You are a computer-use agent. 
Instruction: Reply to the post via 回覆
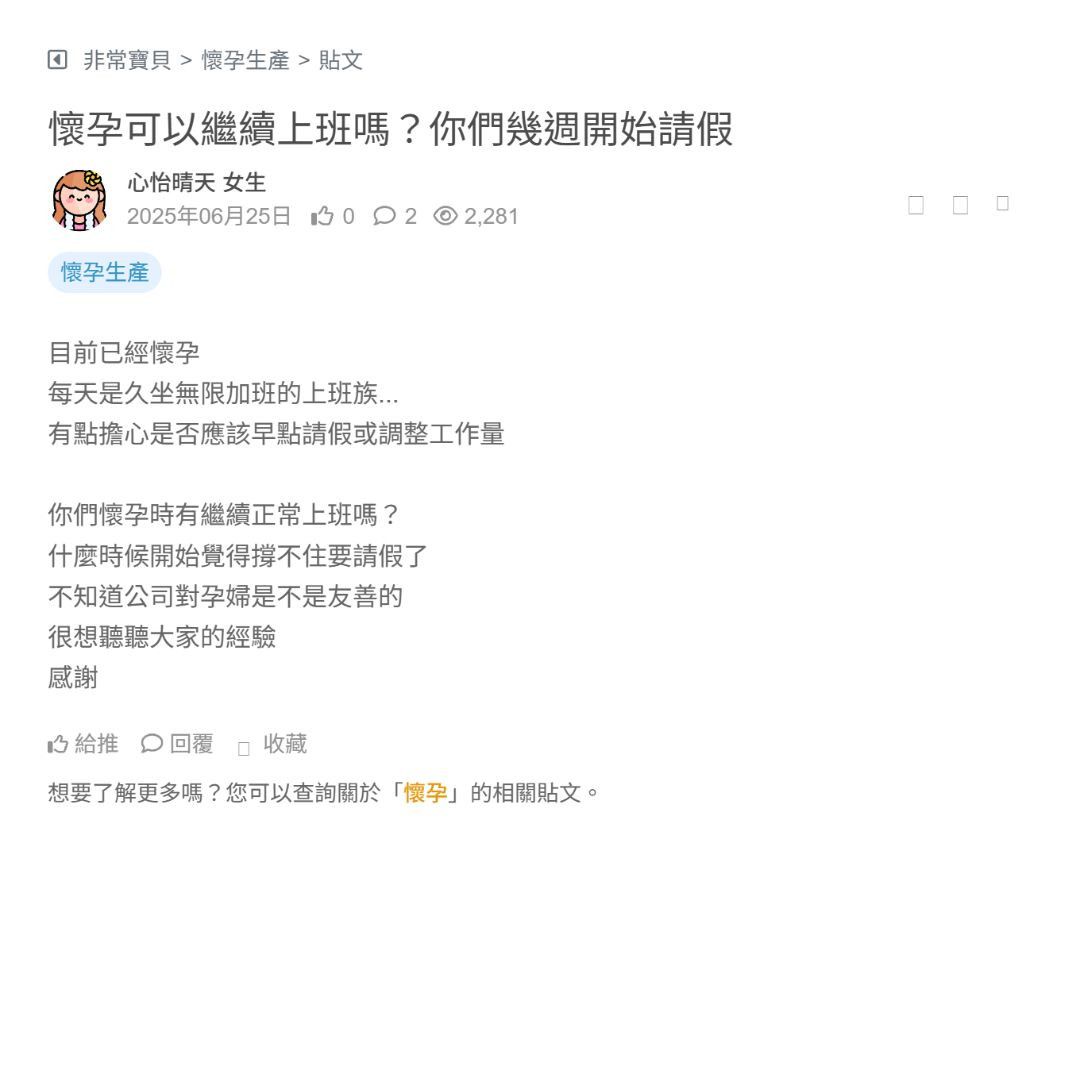178,744
